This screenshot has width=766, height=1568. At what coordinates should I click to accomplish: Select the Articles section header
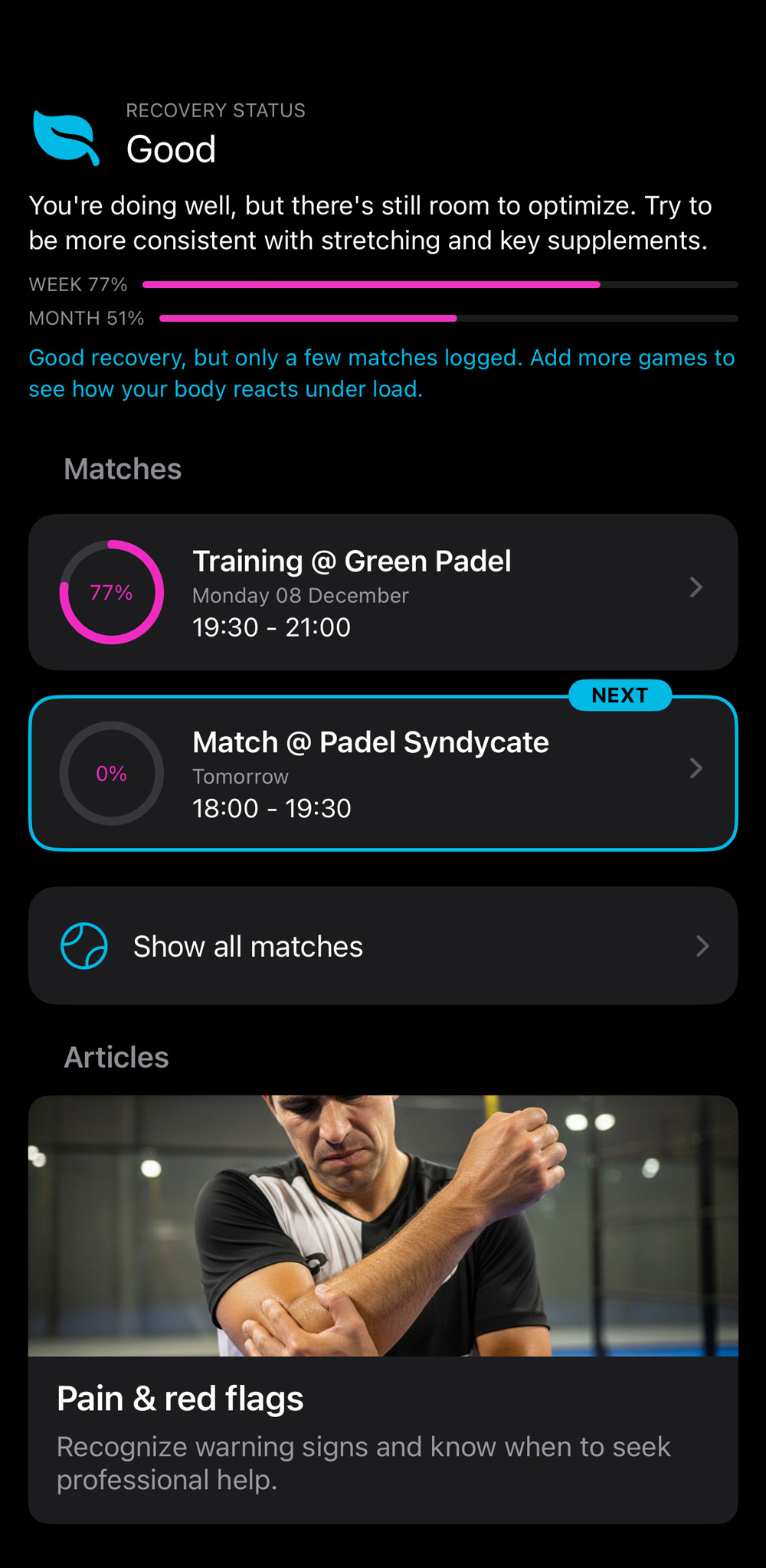click(x=116, y=1056)
